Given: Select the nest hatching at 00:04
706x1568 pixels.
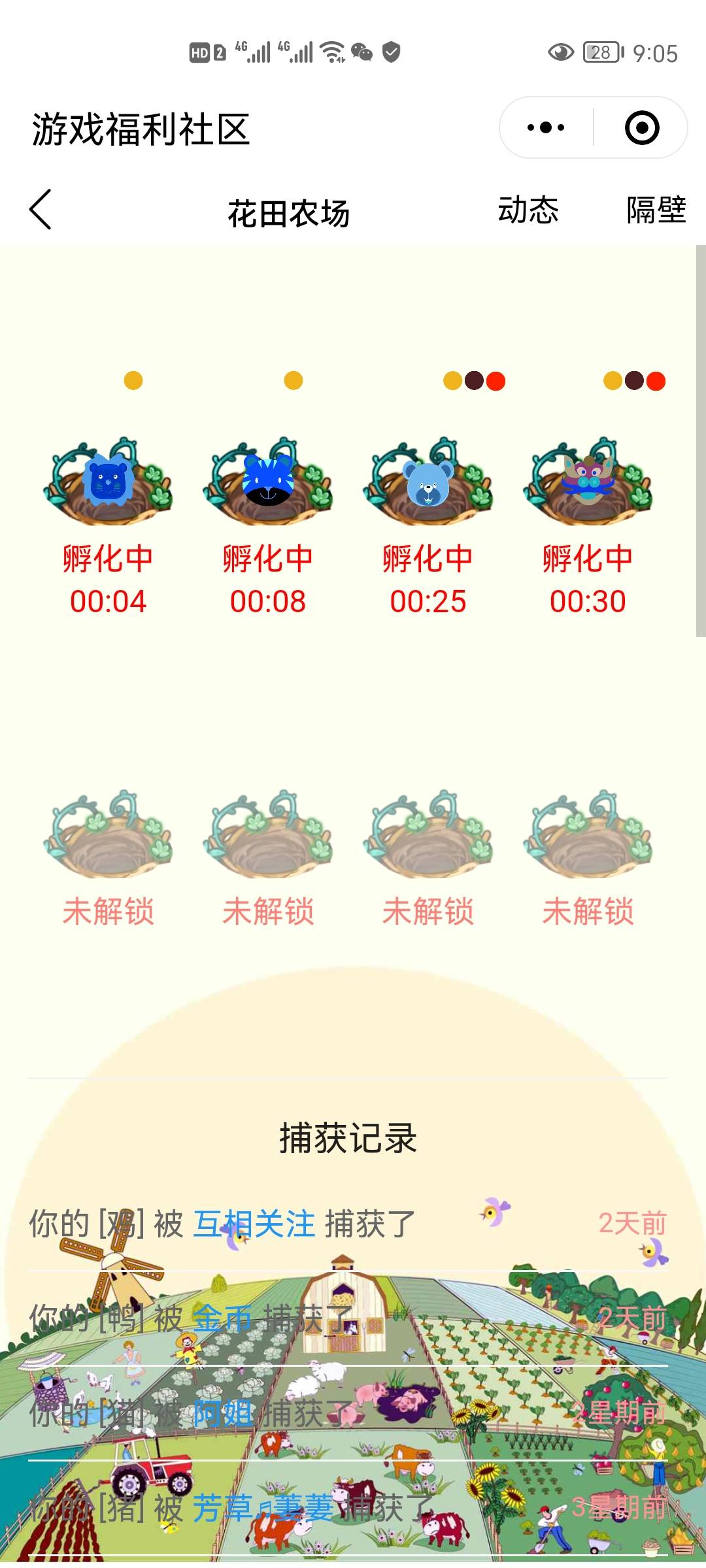Looking at the screenshot, I should (108, 482).
